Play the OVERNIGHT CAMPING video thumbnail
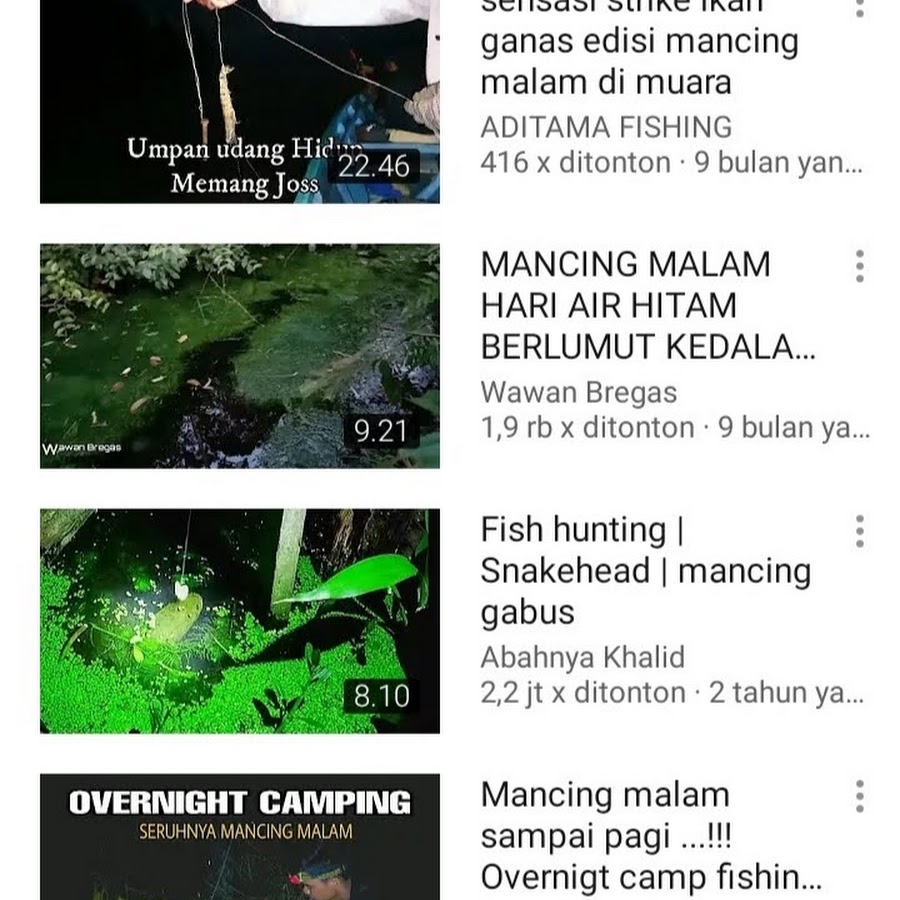This screenshot has height=900, width=900. (x=240, y=838)
